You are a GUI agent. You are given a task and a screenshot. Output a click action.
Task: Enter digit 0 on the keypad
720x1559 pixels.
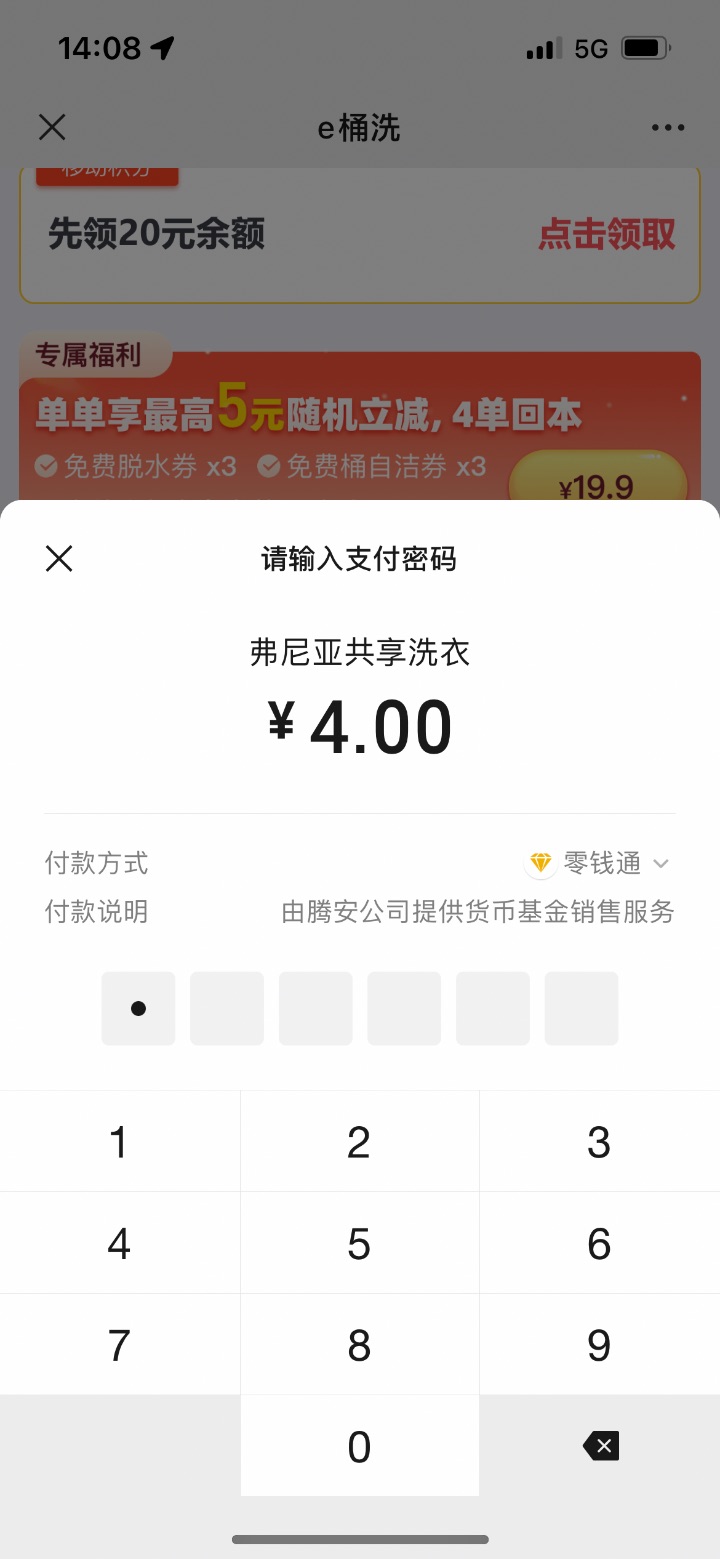click(x=359, y=1446)
